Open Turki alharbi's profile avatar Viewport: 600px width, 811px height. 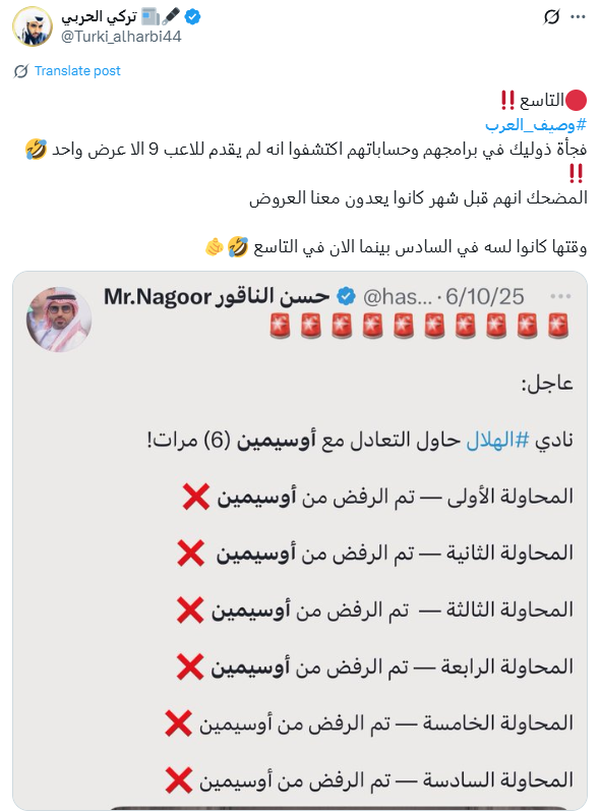click(33, 26)
